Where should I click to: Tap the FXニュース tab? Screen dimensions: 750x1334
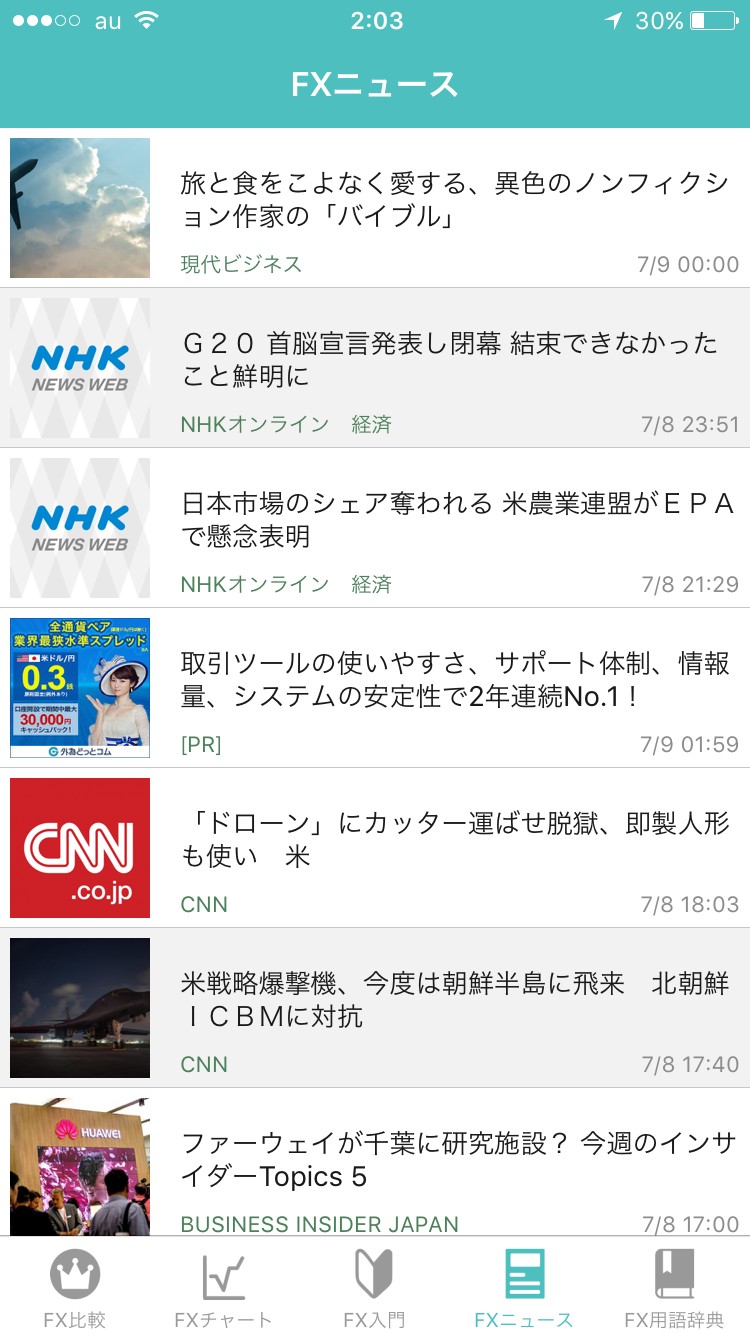(x=524, y=1287)
